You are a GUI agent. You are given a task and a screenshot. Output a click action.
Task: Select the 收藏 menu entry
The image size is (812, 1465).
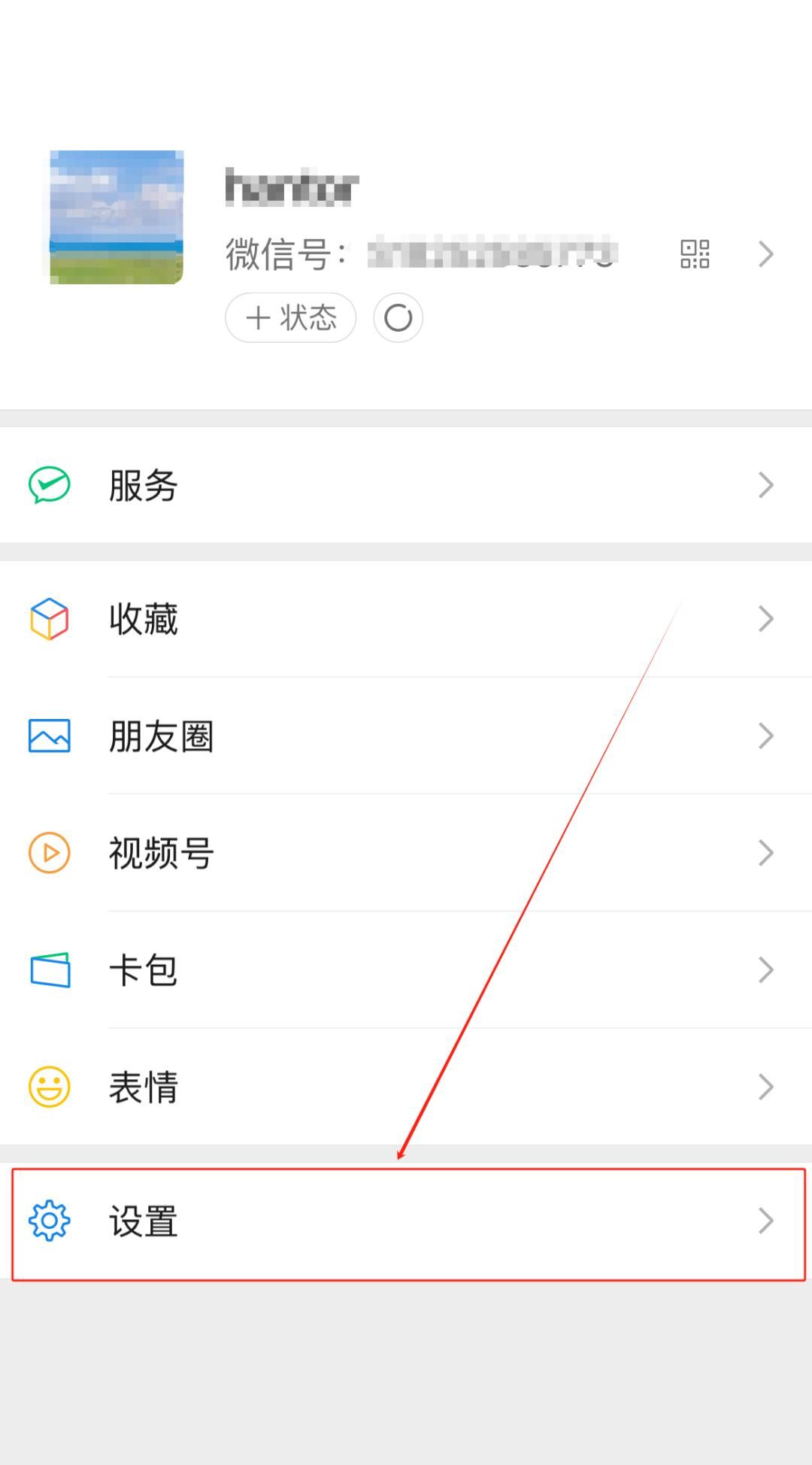click(144, 619)
